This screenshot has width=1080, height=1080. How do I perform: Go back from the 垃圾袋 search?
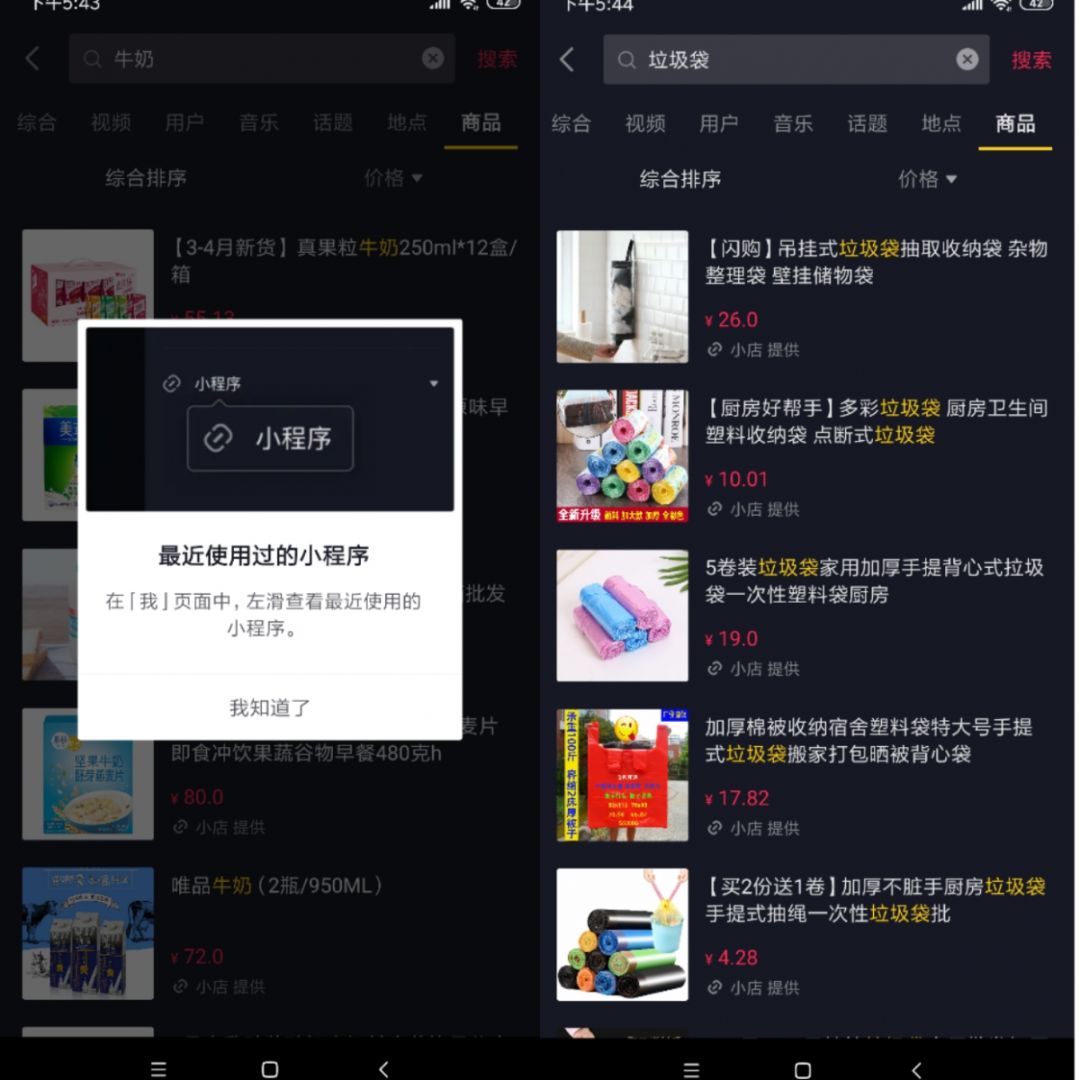pos(567,60)
